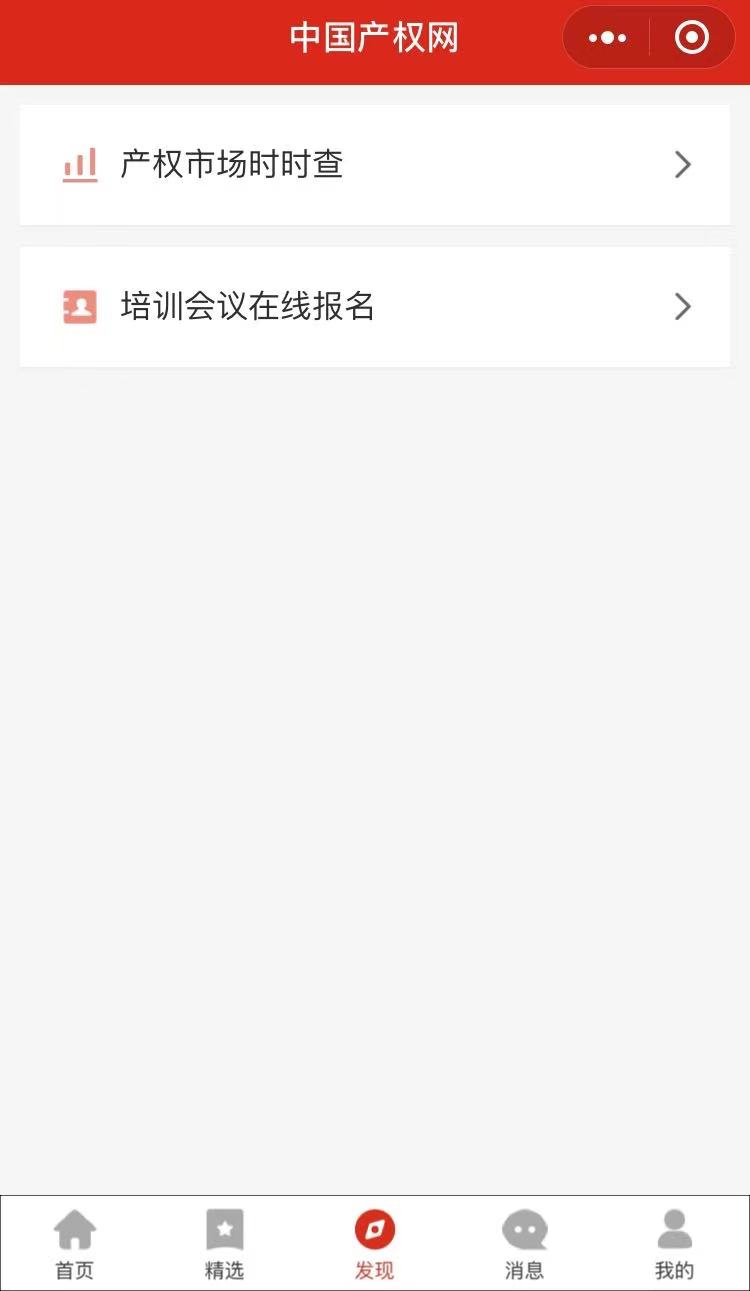Select the bar chart icon beside 产权市场时时查
Viewport: 750px width, 1291px height.
80,164
